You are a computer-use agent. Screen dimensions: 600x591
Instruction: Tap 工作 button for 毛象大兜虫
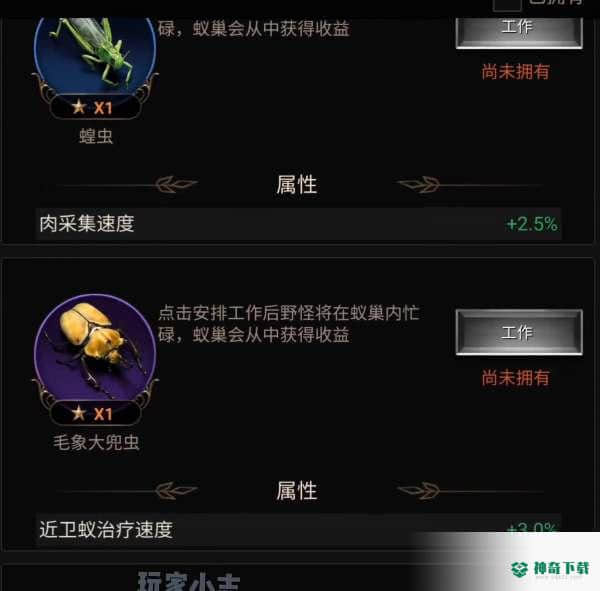518,333
